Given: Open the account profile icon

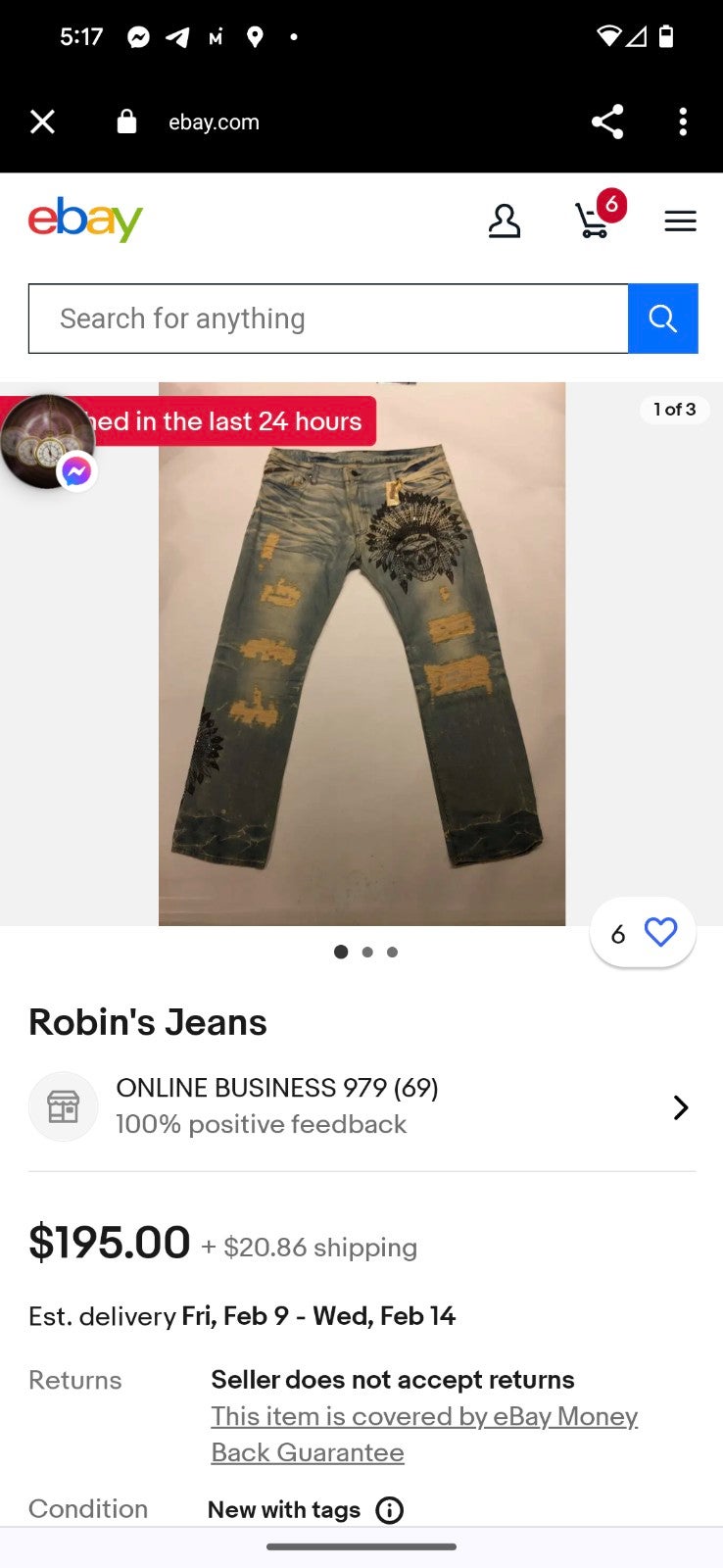Looking at the screenshot, I should [x=505, y=220].
